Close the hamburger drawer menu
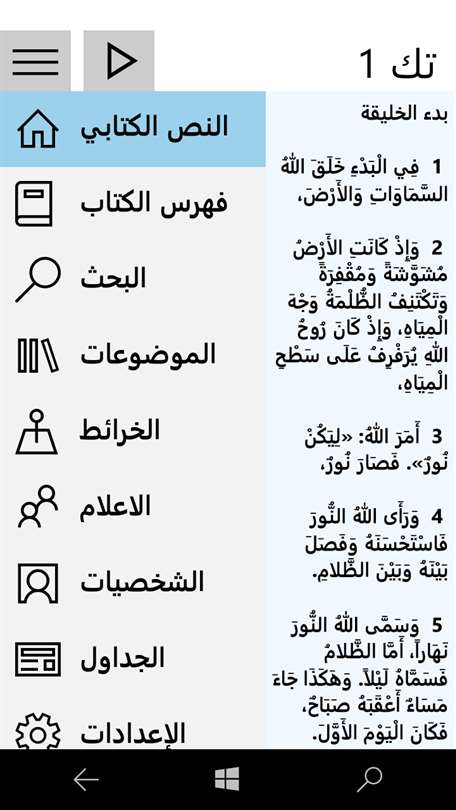 pos(35,61)
